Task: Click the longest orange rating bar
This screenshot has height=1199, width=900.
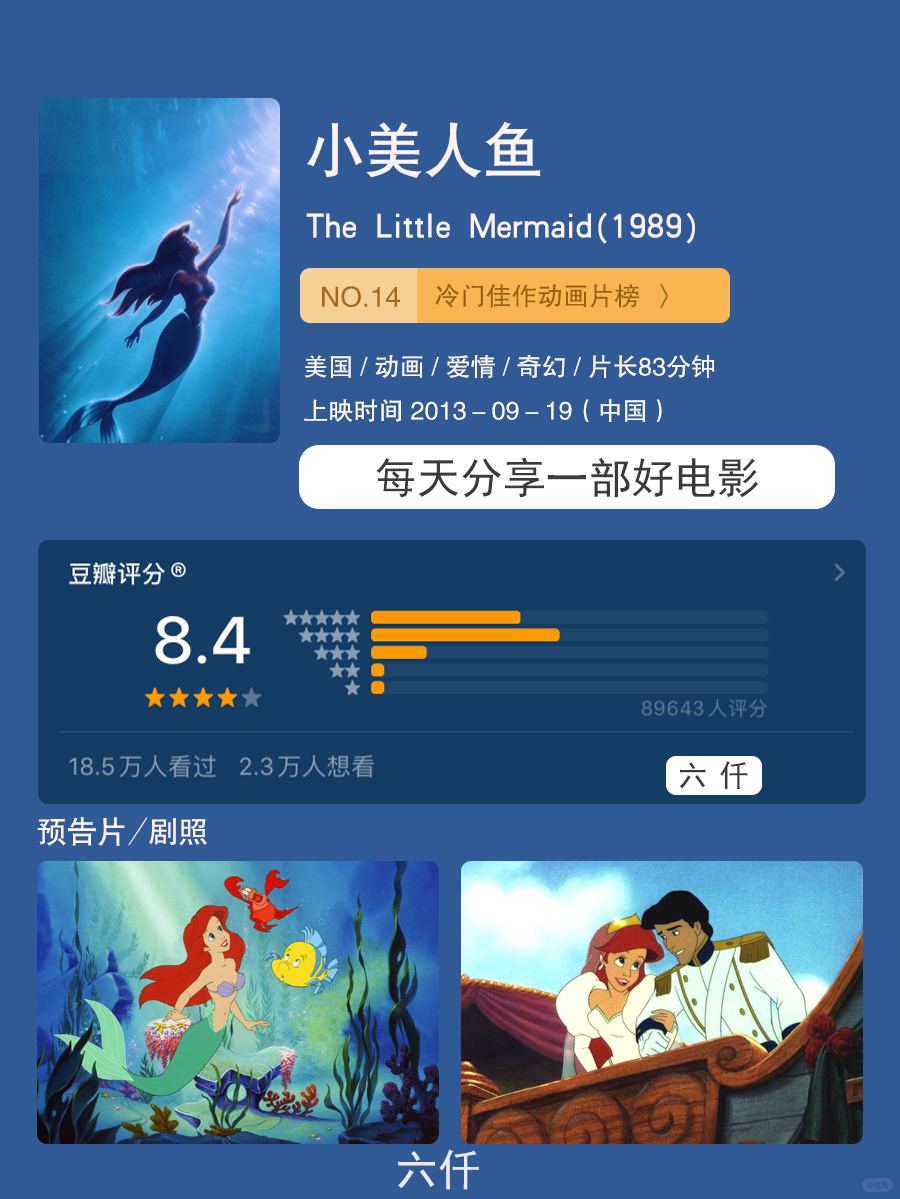Action: tap(465, 634)
